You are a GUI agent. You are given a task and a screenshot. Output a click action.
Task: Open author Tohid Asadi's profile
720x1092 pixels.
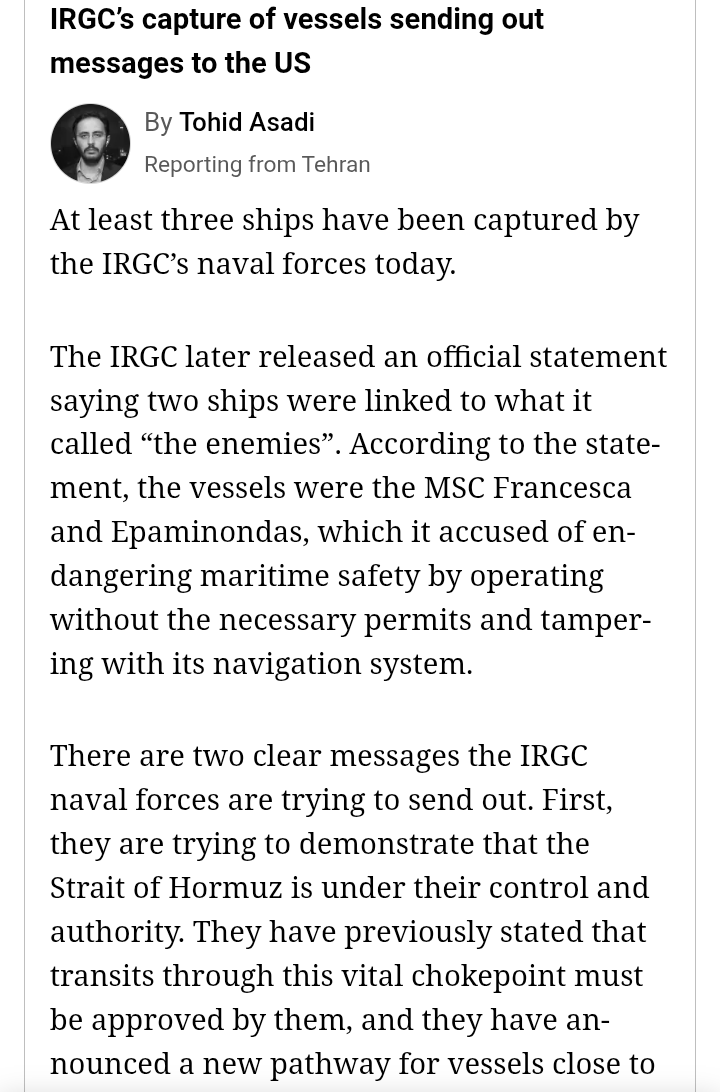[x=246, y=122]
